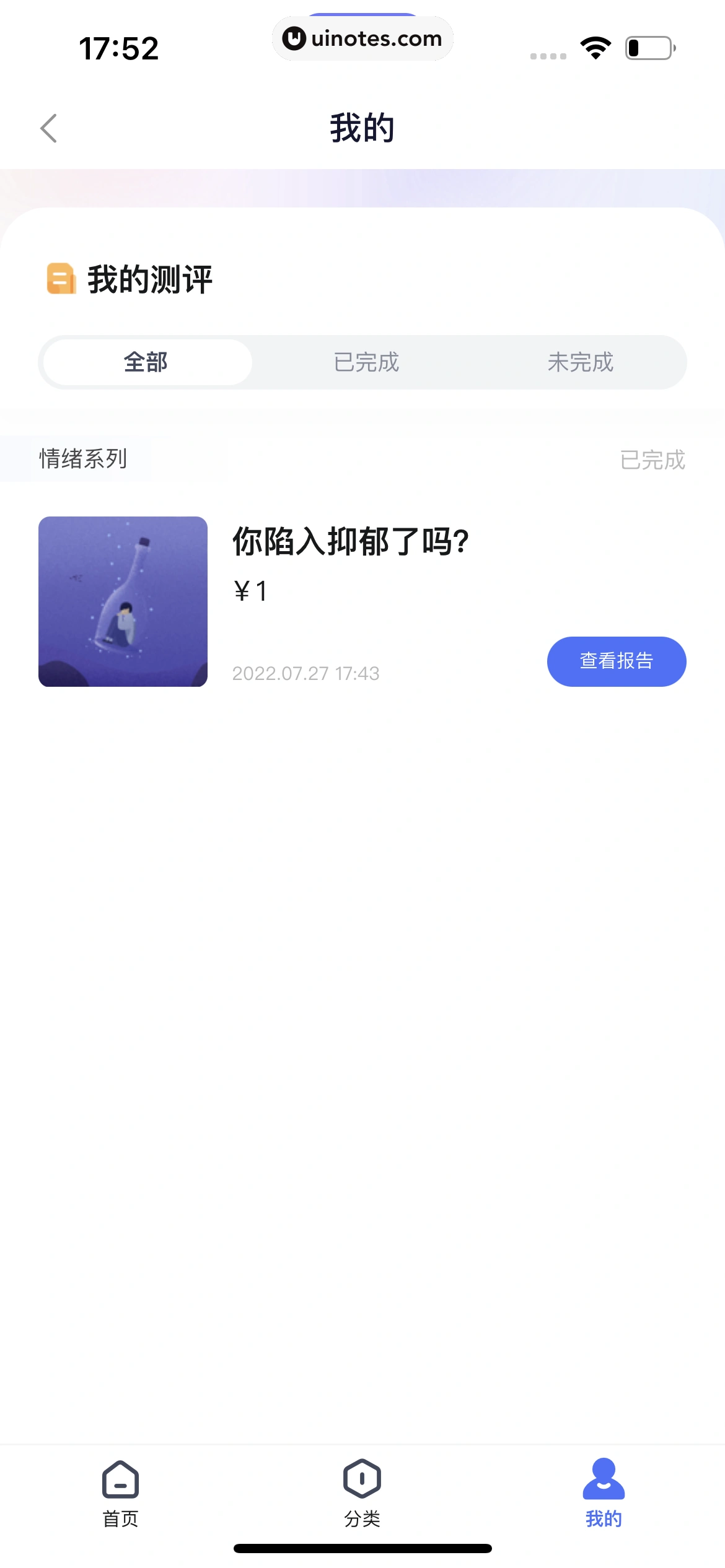The width and height of the screenshot is (725, 1568).
Task: Switch filter to 已完成 state
Action: 365,362
